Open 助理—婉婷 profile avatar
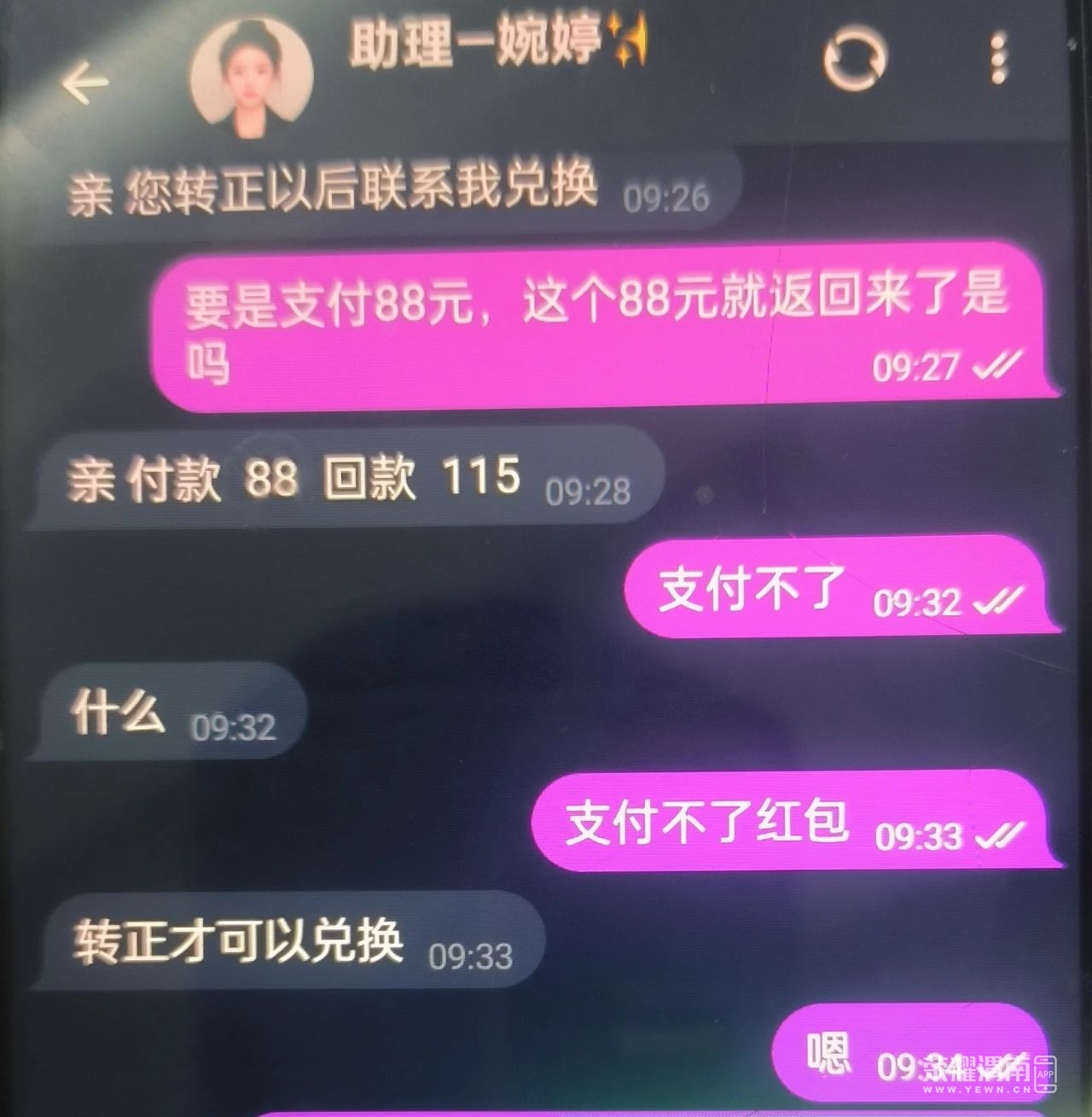The image size is (1092, 1117). click(x=251, y=77)
